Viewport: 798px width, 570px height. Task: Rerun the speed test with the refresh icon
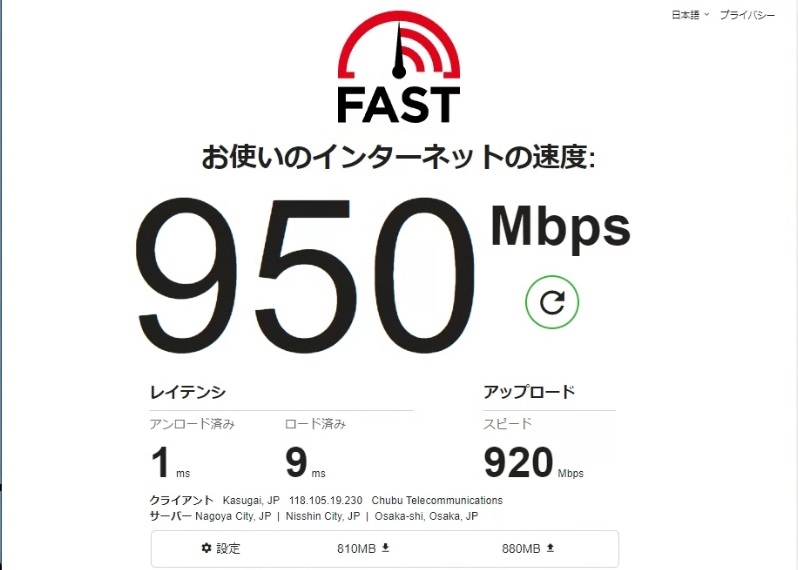click(x=552, y=302)
